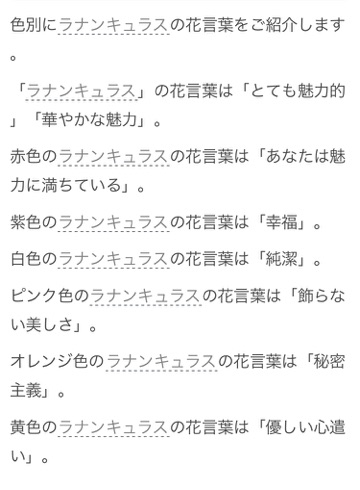The image size is (360, 490).
Task: Open the ラナンキュラス link after 赤色の
Action: tap(114, 156)
